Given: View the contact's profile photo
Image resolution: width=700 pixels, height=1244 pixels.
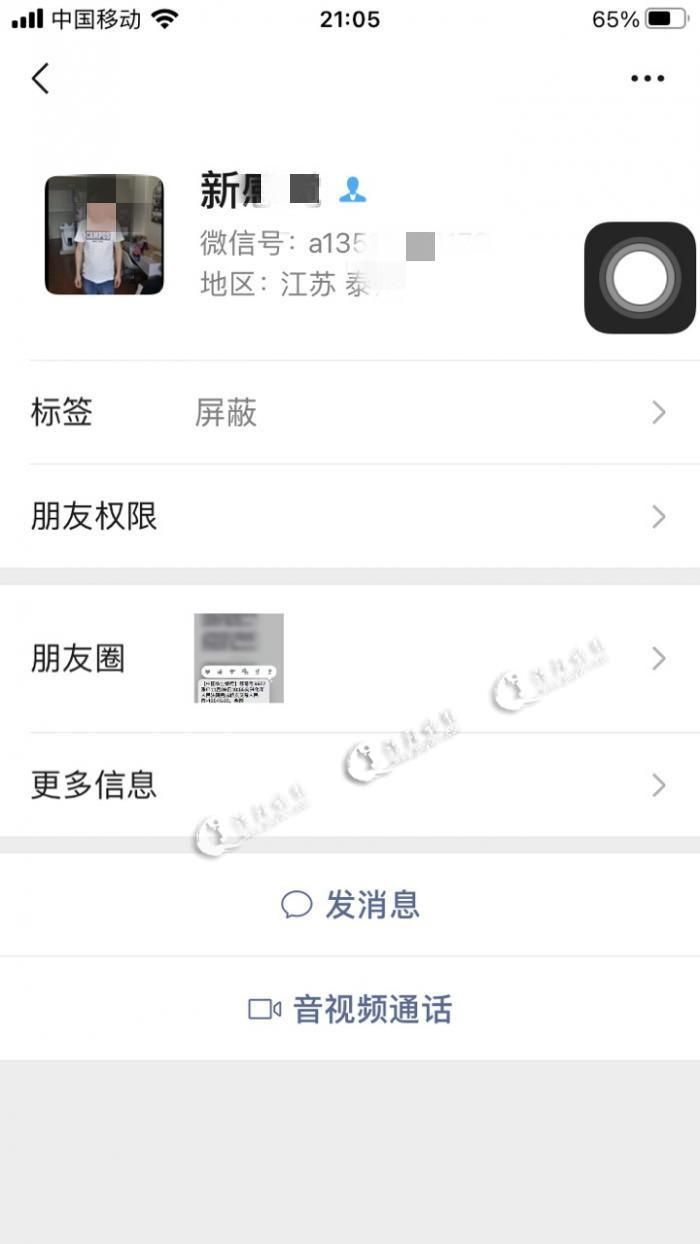Looking at the screenshot, I should (104, 235).
